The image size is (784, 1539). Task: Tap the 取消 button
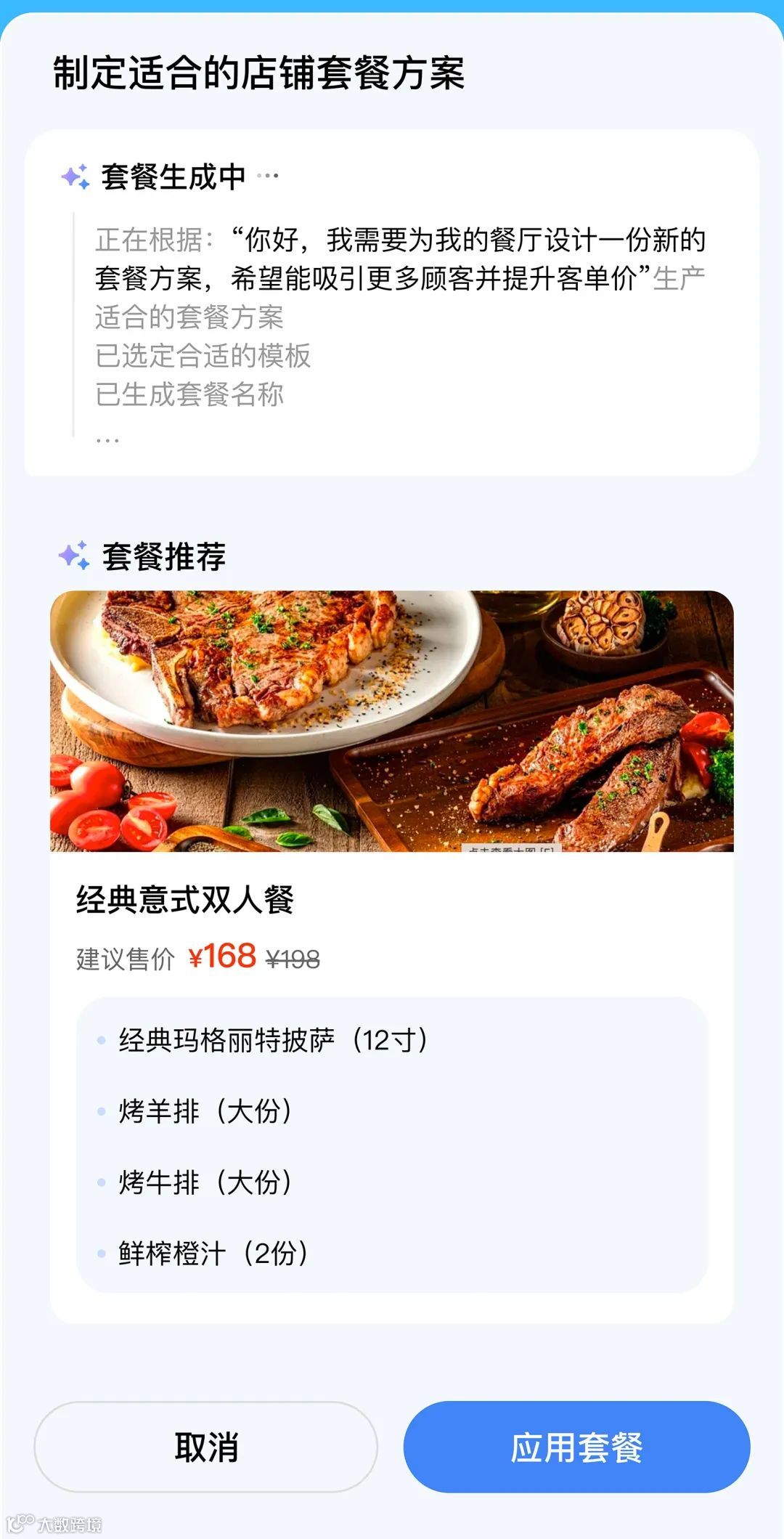click(x=205, y=1447)
